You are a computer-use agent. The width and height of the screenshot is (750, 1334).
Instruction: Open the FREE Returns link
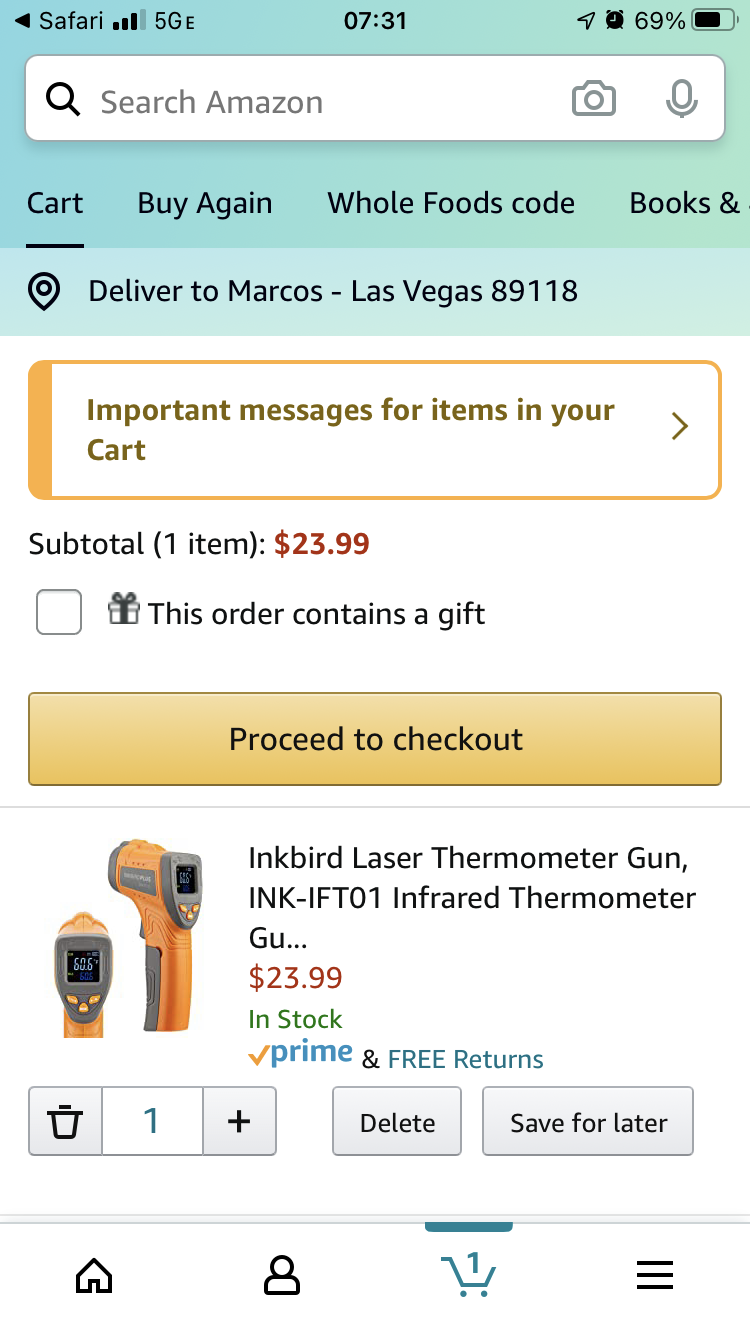point(466,1060)
